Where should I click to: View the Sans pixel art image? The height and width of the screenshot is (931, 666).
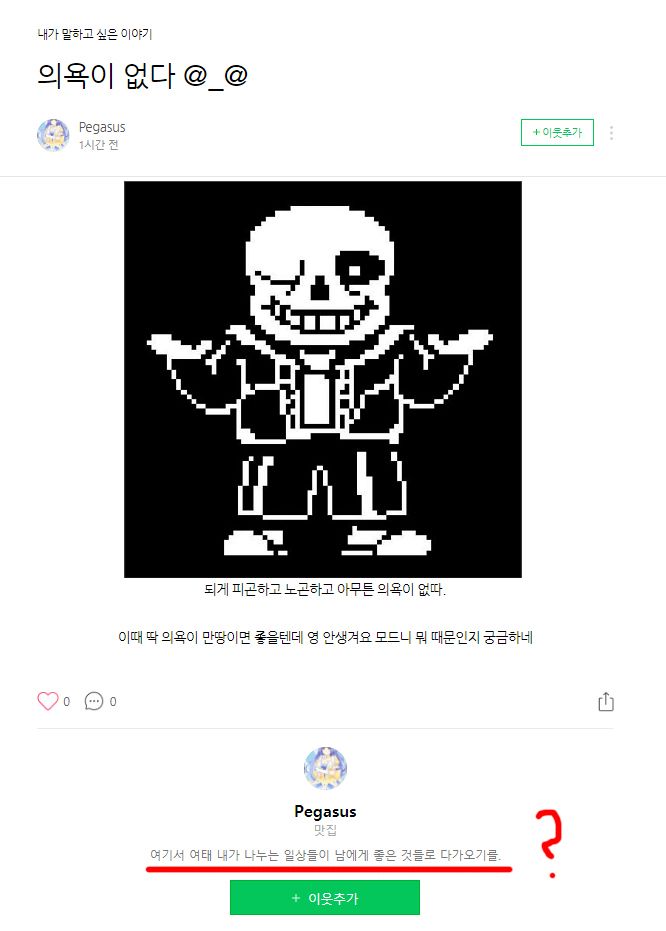[322, 379]
